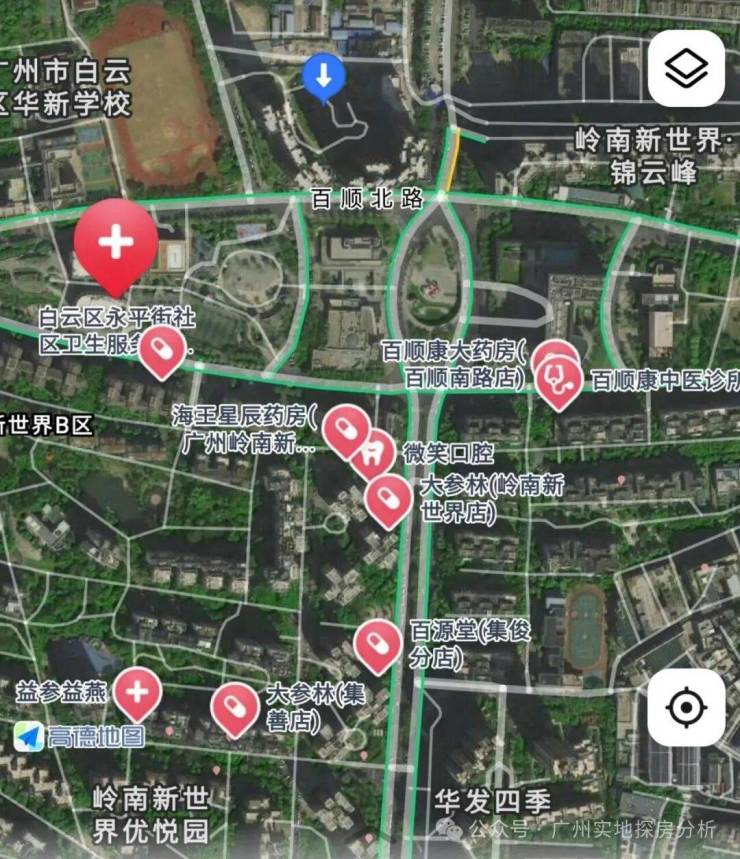Viewport: 740px width, 859px height.
Task: Tap the 海王星辰药房 pharmacy pin
Action: 347,430
